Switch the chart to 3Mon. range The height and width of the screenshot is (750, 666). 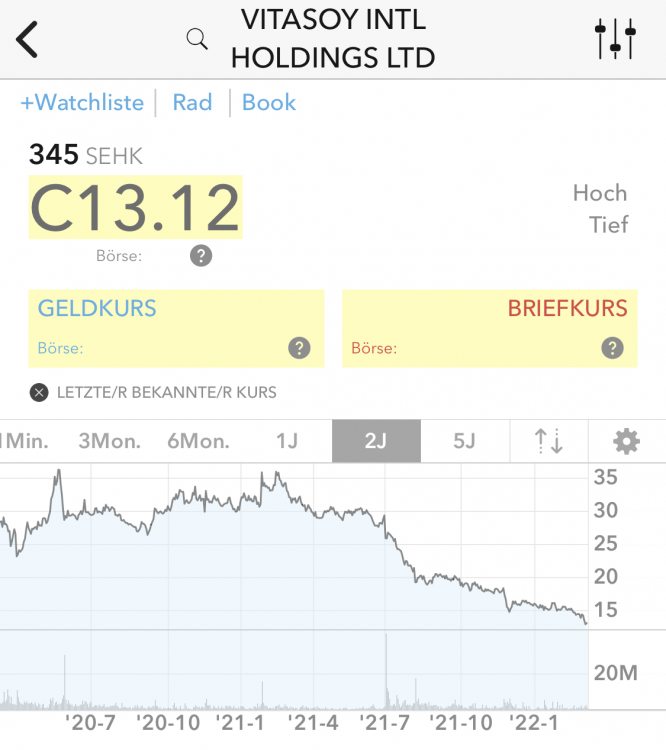point(109,441)
